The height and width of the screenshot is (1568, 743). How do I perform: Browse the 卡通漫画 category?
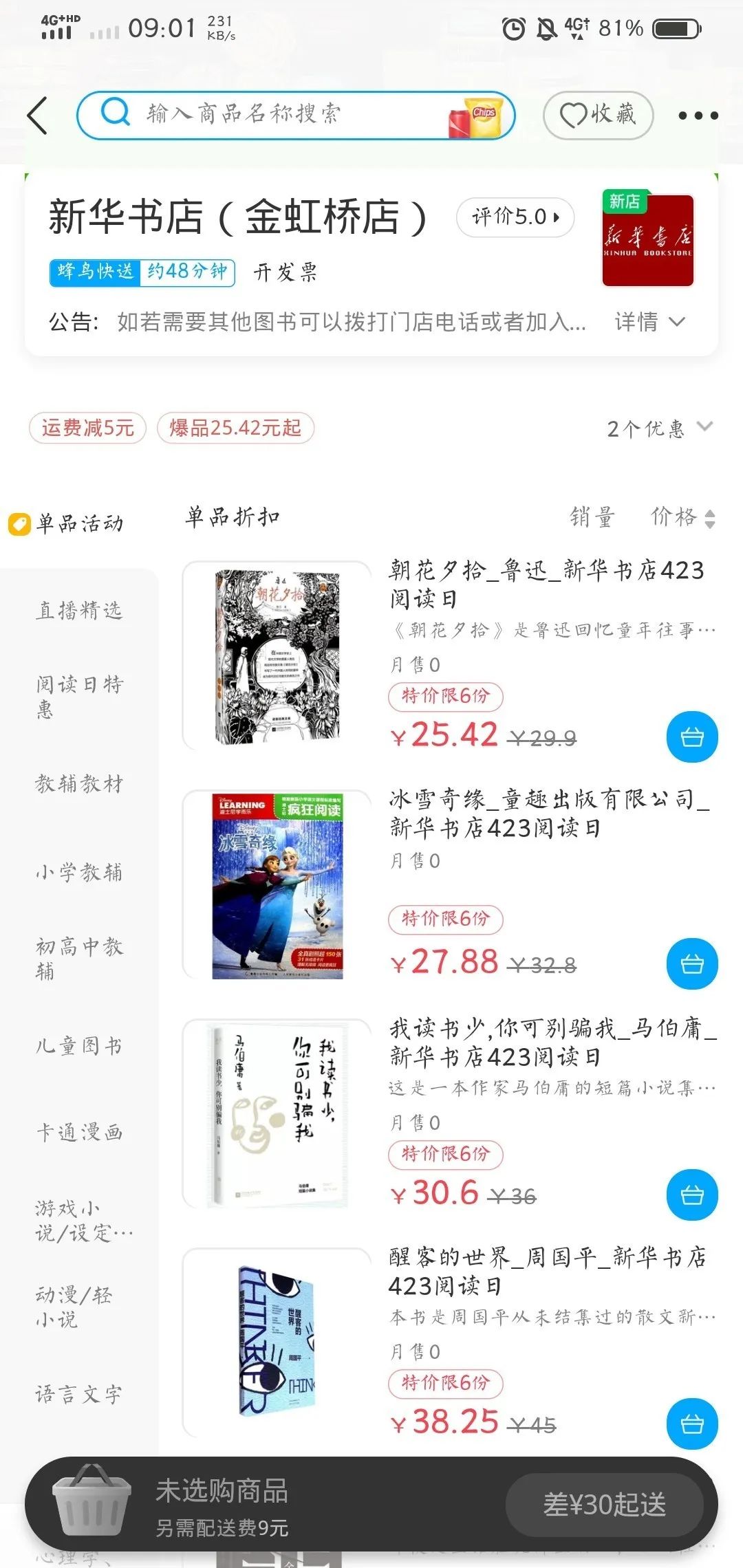[79, 1132]
